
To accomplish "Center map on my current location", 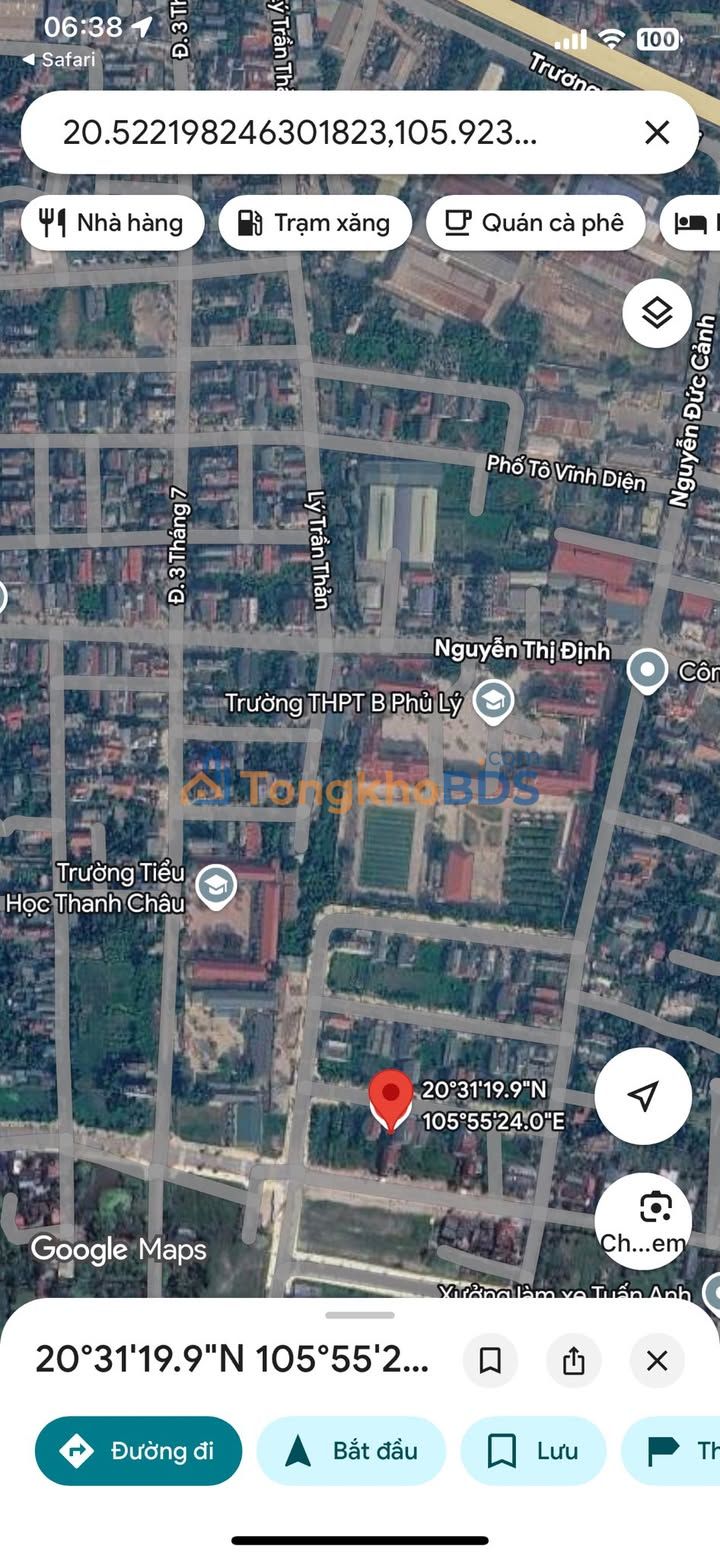I will point(643,1096).
